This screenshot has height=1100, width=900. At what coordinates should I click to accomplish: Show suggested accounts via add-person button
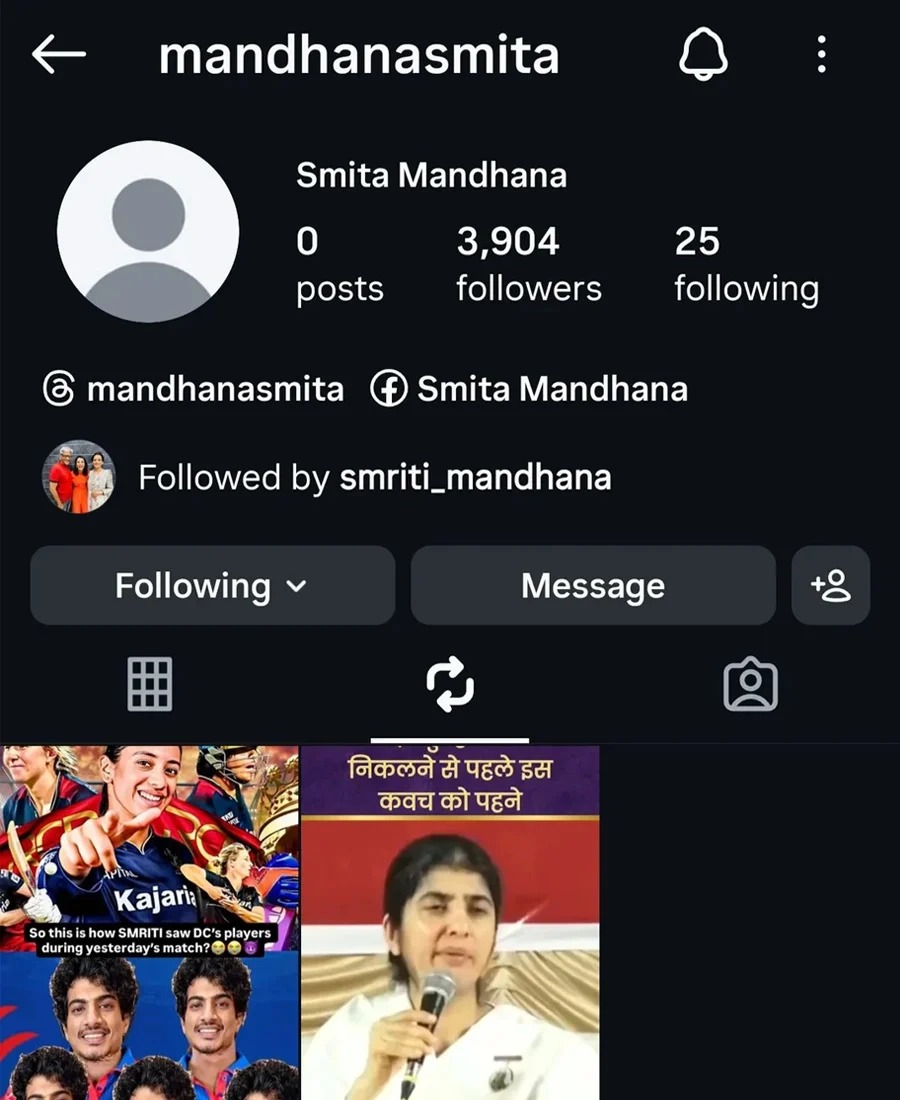[x=830, y=586]
